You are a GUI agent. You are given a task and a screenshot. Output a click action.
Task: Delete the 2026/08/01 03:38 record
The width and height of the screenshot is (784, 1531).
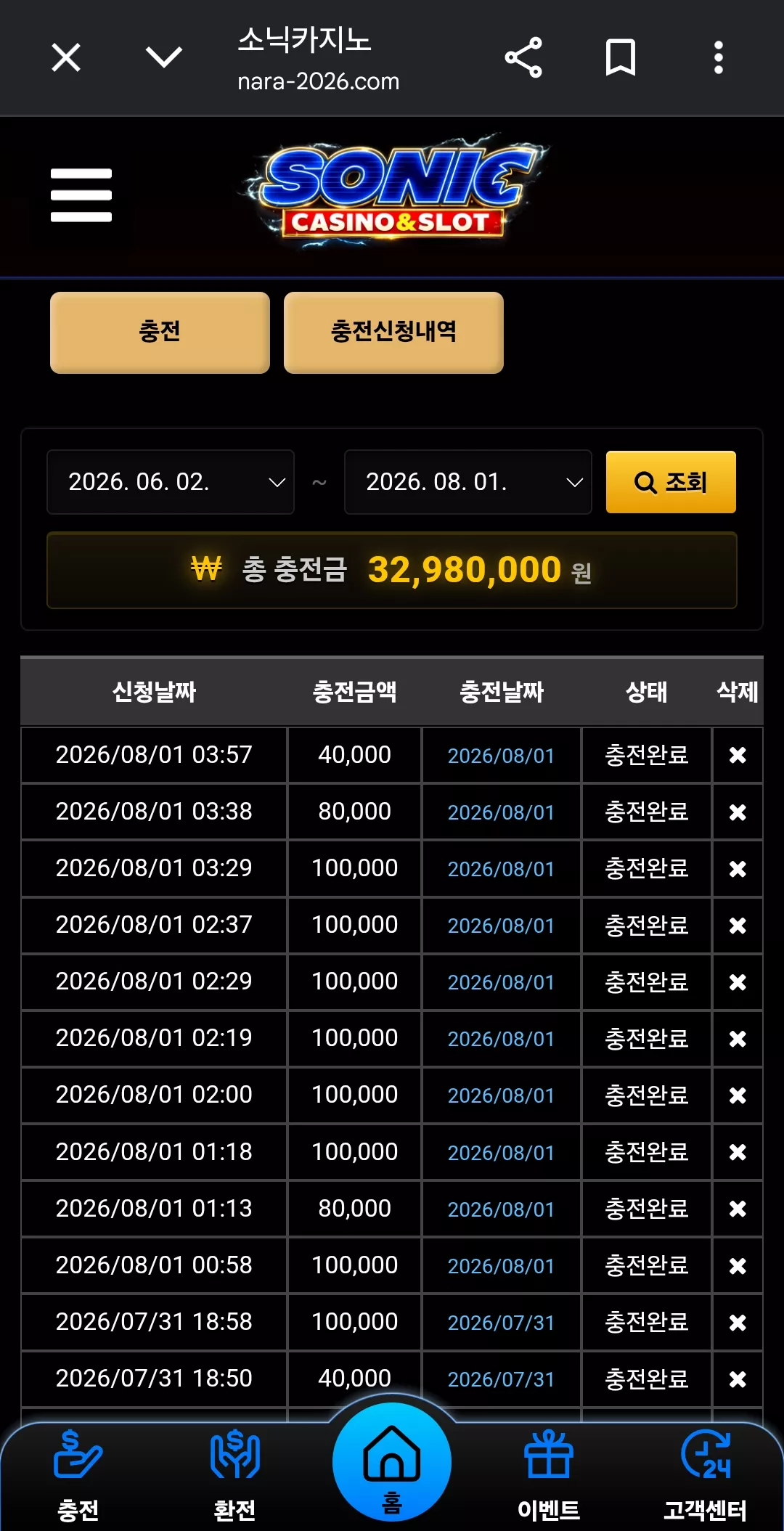738,812
